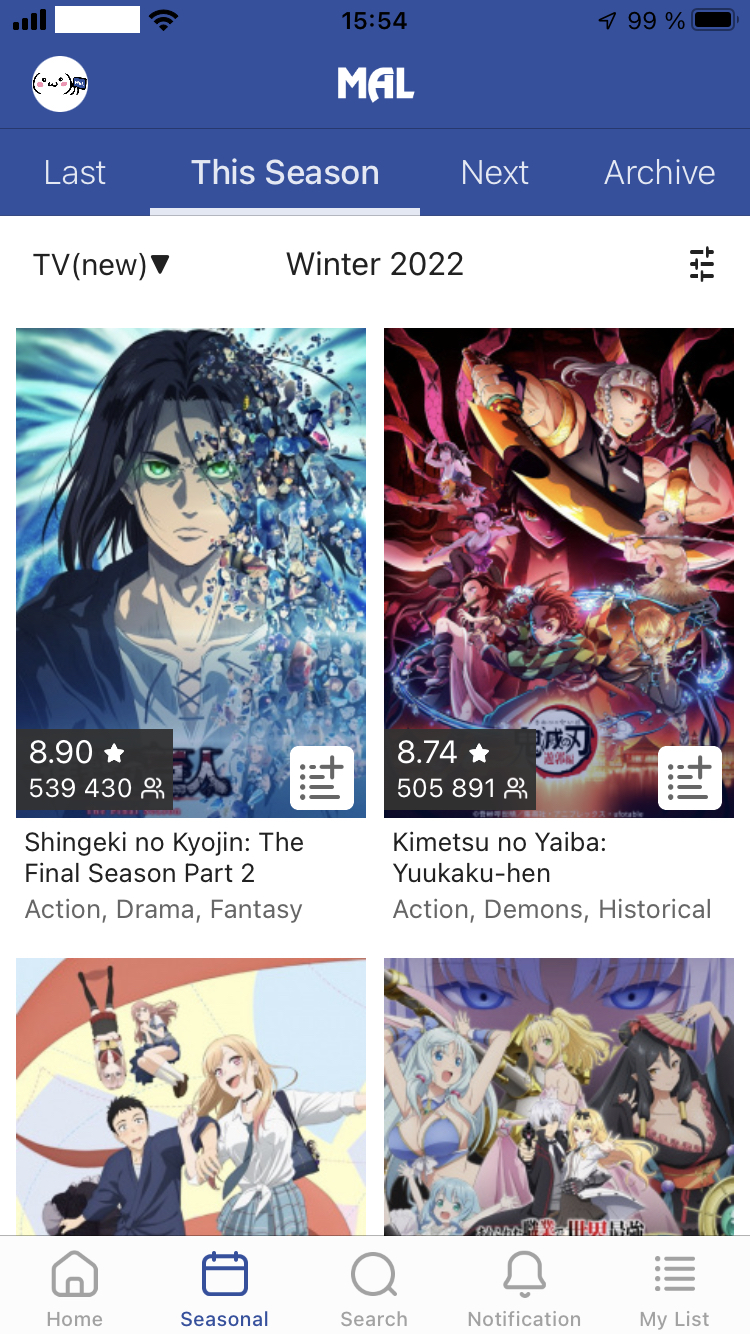The width and height of the screenshot is (750, 1334).
Task: Expand the TV(new) dropdown
Action: tap(102, 265)
